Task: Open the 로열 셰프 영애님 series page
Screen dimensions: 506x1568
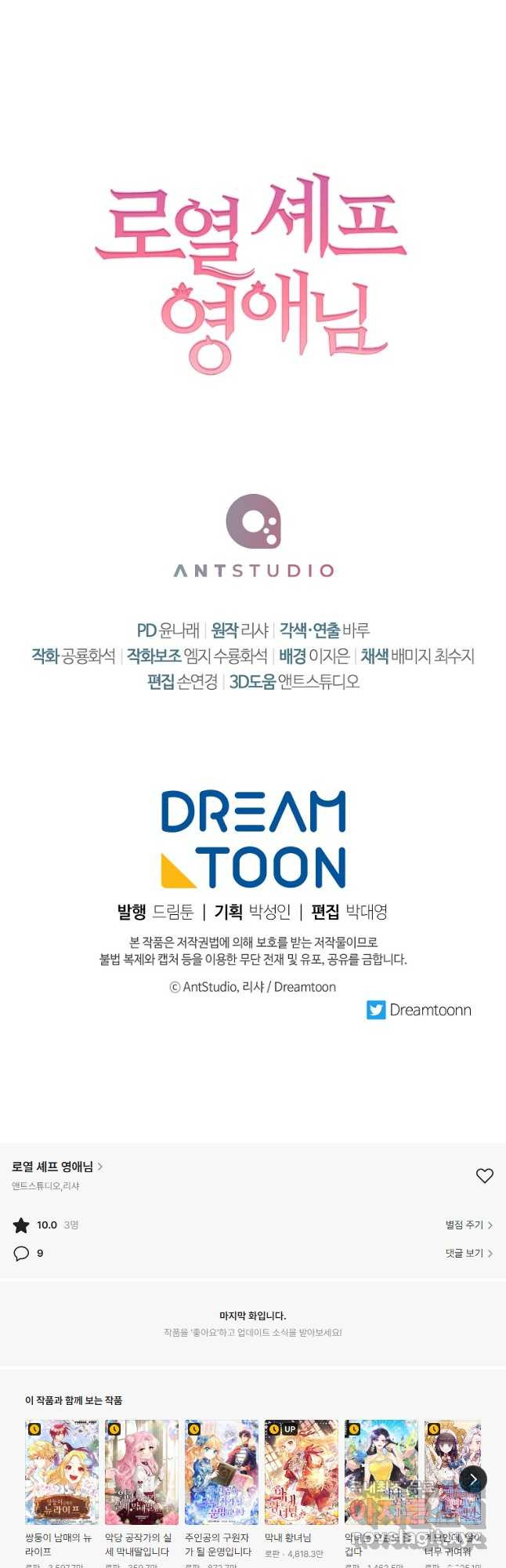Action: [x=56, y=1167]
